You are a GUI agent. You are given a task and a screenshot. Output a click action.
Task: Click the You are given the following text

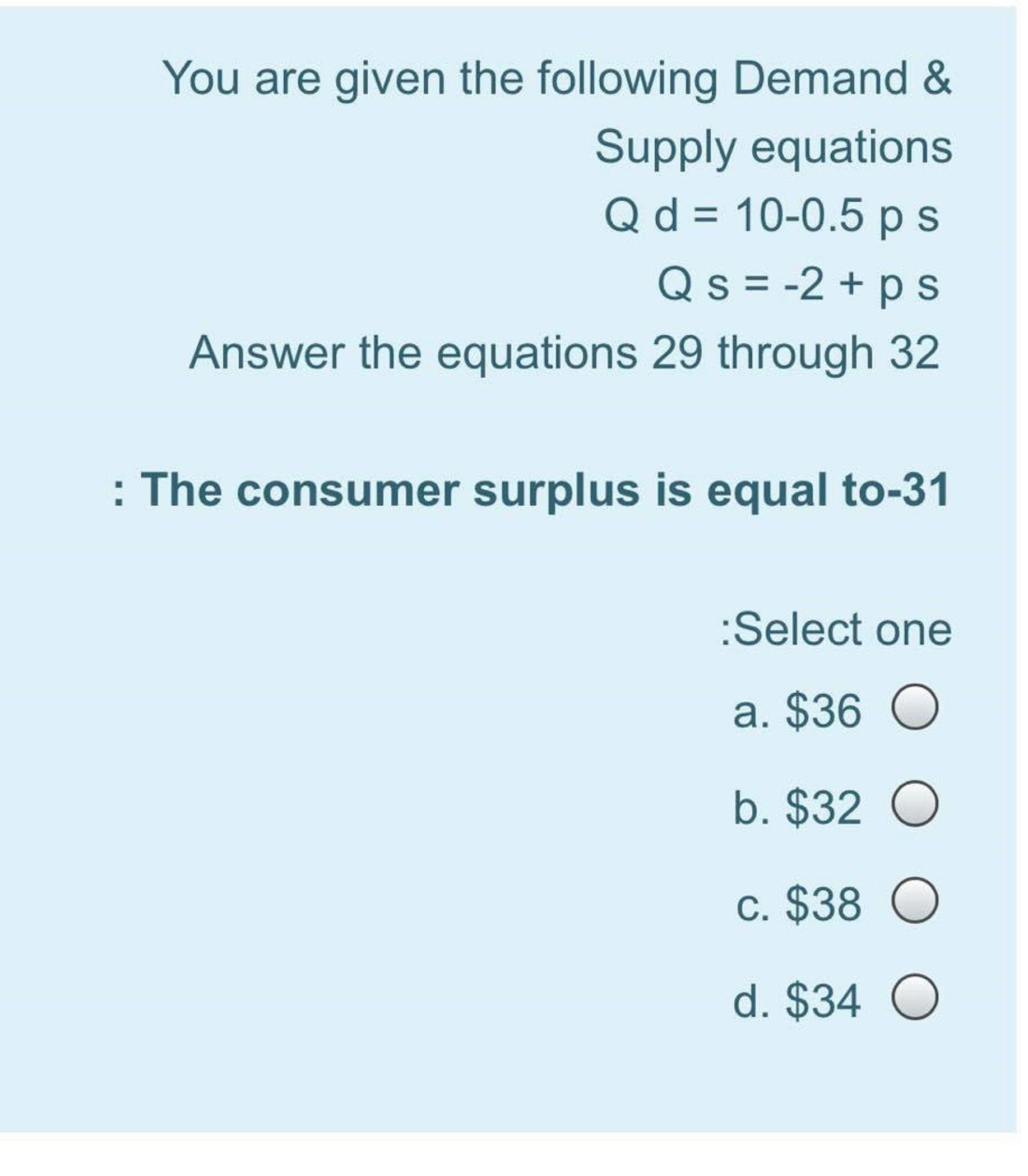pyautogui.click(x=557, y=79)
